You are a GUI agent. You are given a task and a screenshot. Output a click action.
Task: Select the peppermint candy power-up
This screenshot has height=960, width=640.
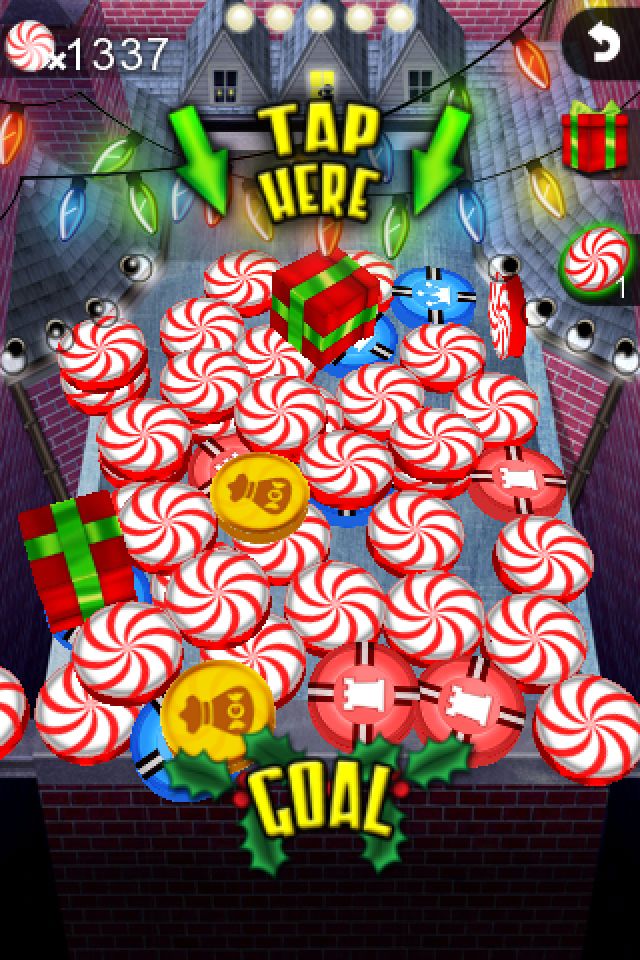[x=596, y=262]
